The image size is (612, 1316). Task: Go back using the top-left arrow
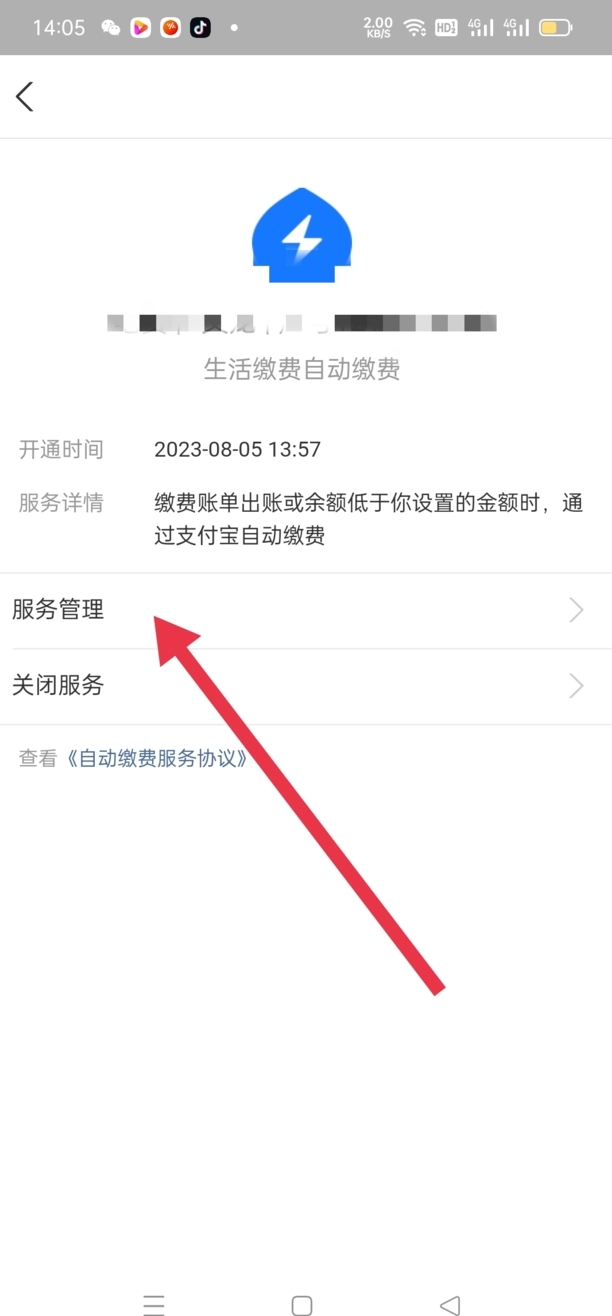(25, 97)
